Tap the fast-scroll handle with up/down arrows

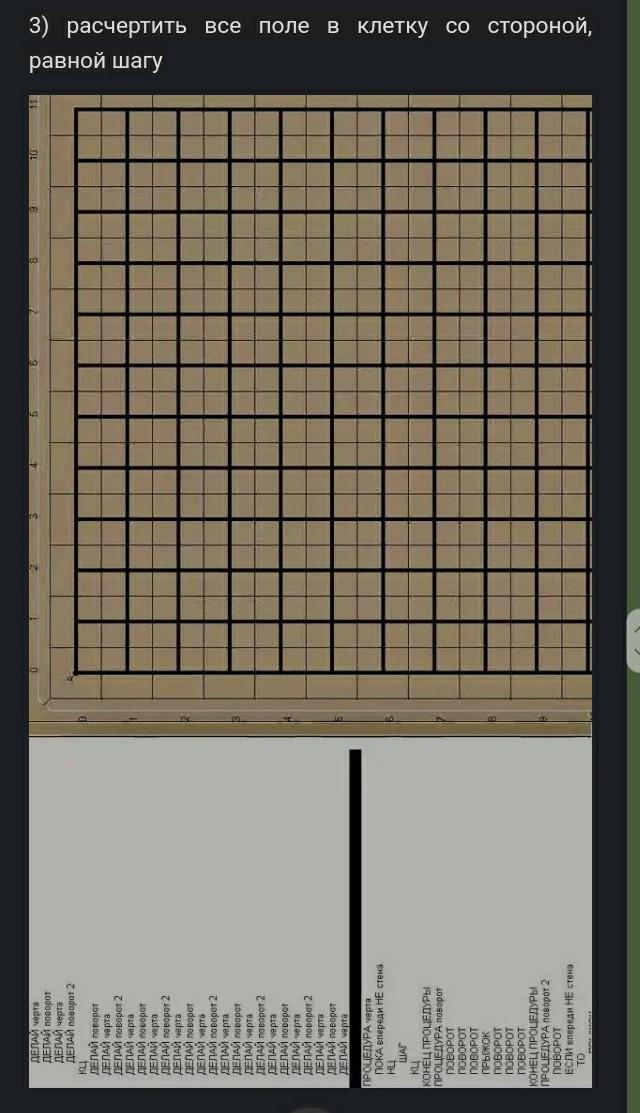coord(634,640)
